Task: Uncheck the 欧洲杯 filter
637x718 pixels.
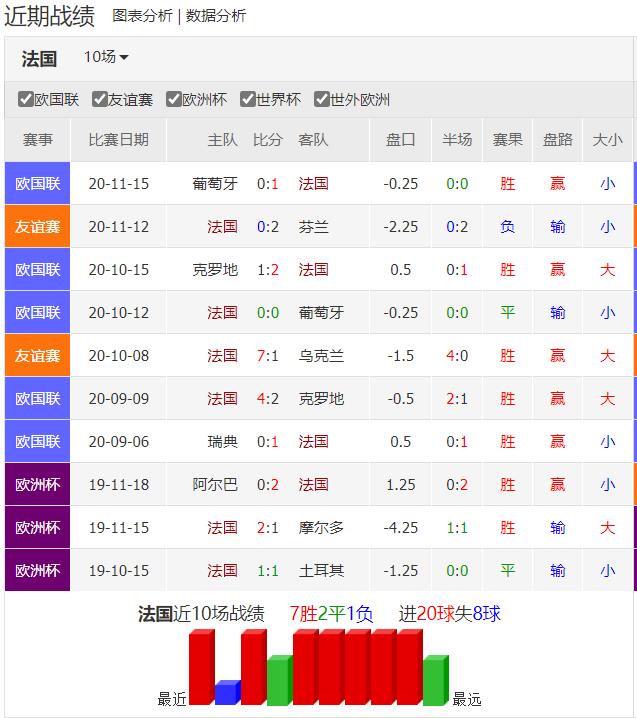Action: [x=174, y=99]
